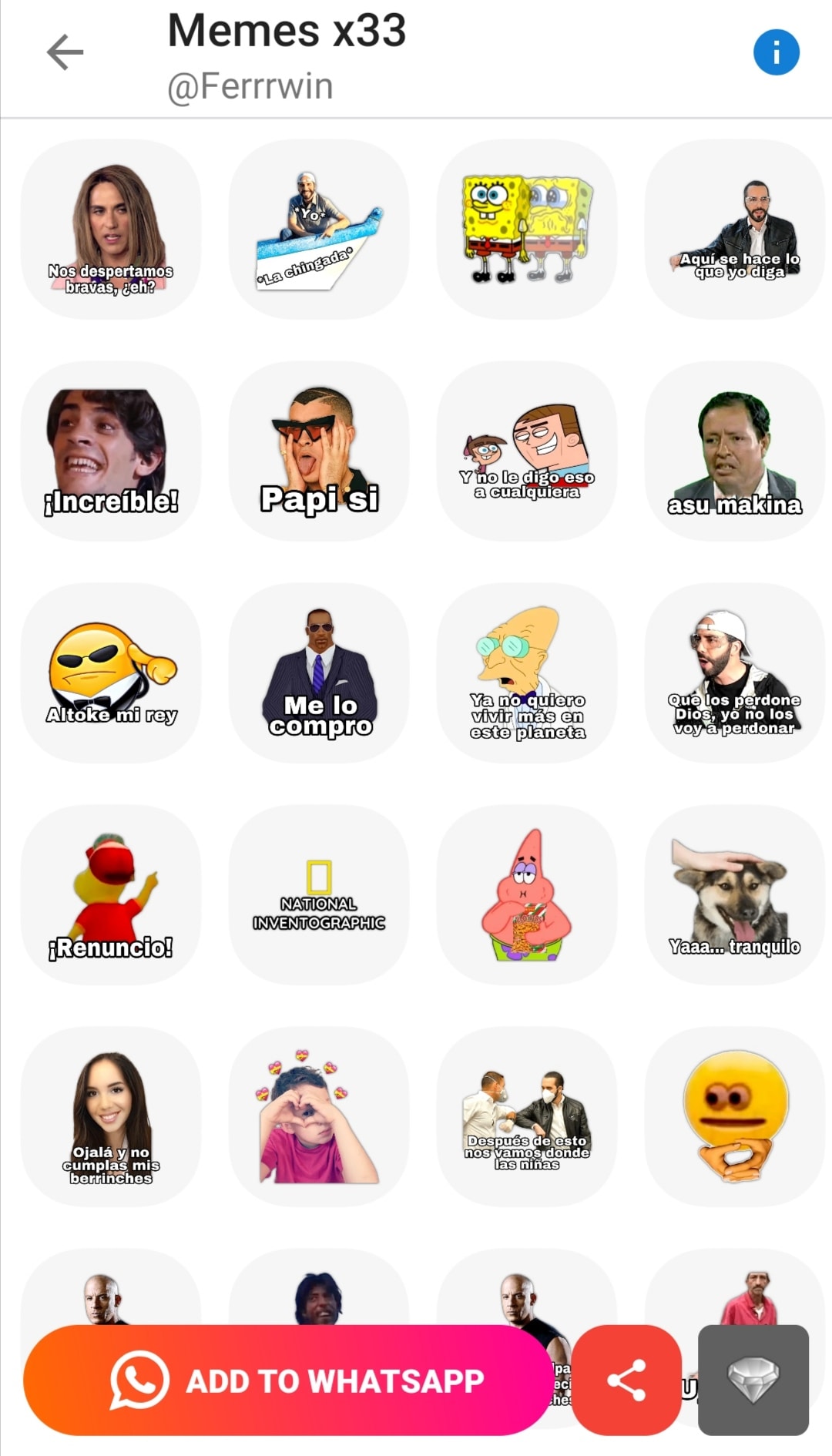View the 'Altoke mi rey' sticker

[111, 673]
